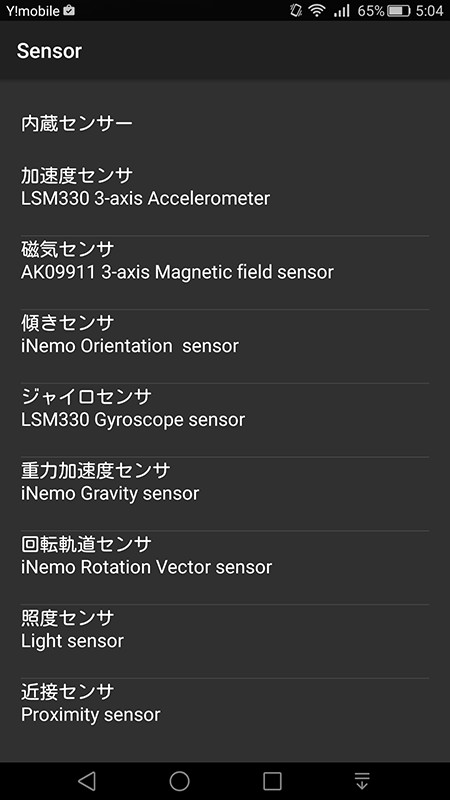Open the iNemo Orientation sensor entry
This screenshot has width=450, height=800.
(225, 346)
